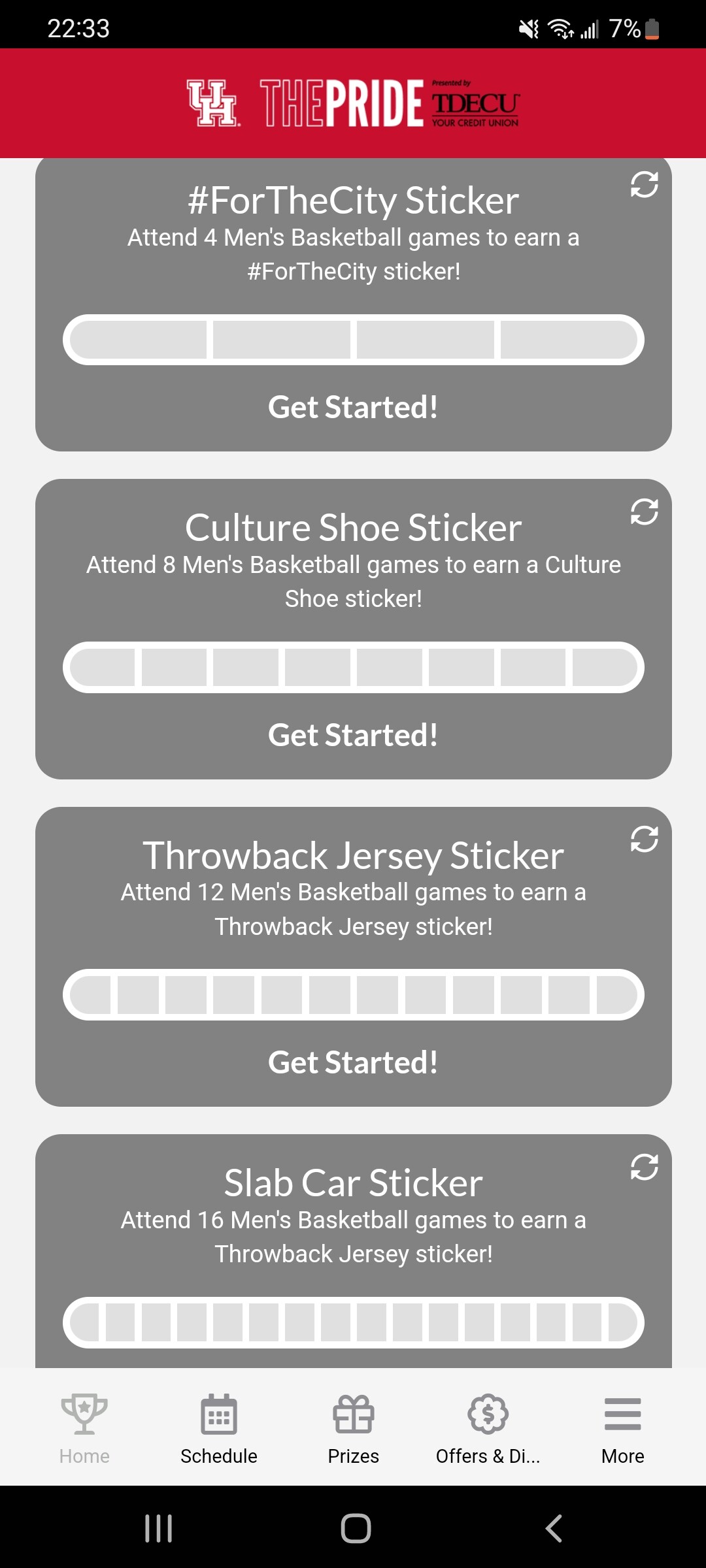Screen dimensions: 706x1568
Task: Refresh the #ForTheCity Sticker card
Action: 644,184
